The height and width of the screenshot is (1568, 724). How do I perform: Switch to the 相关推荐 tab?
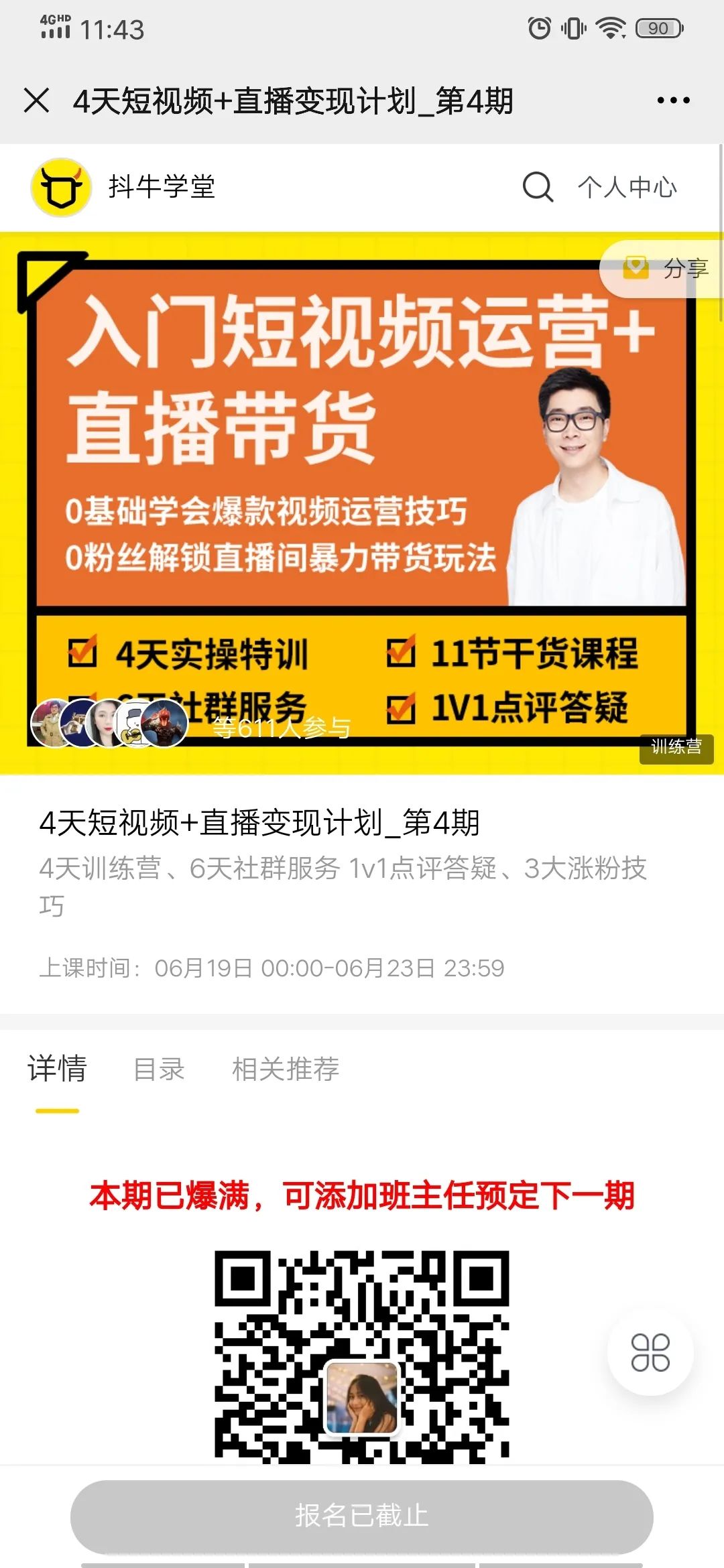[x=287, y=1069]
